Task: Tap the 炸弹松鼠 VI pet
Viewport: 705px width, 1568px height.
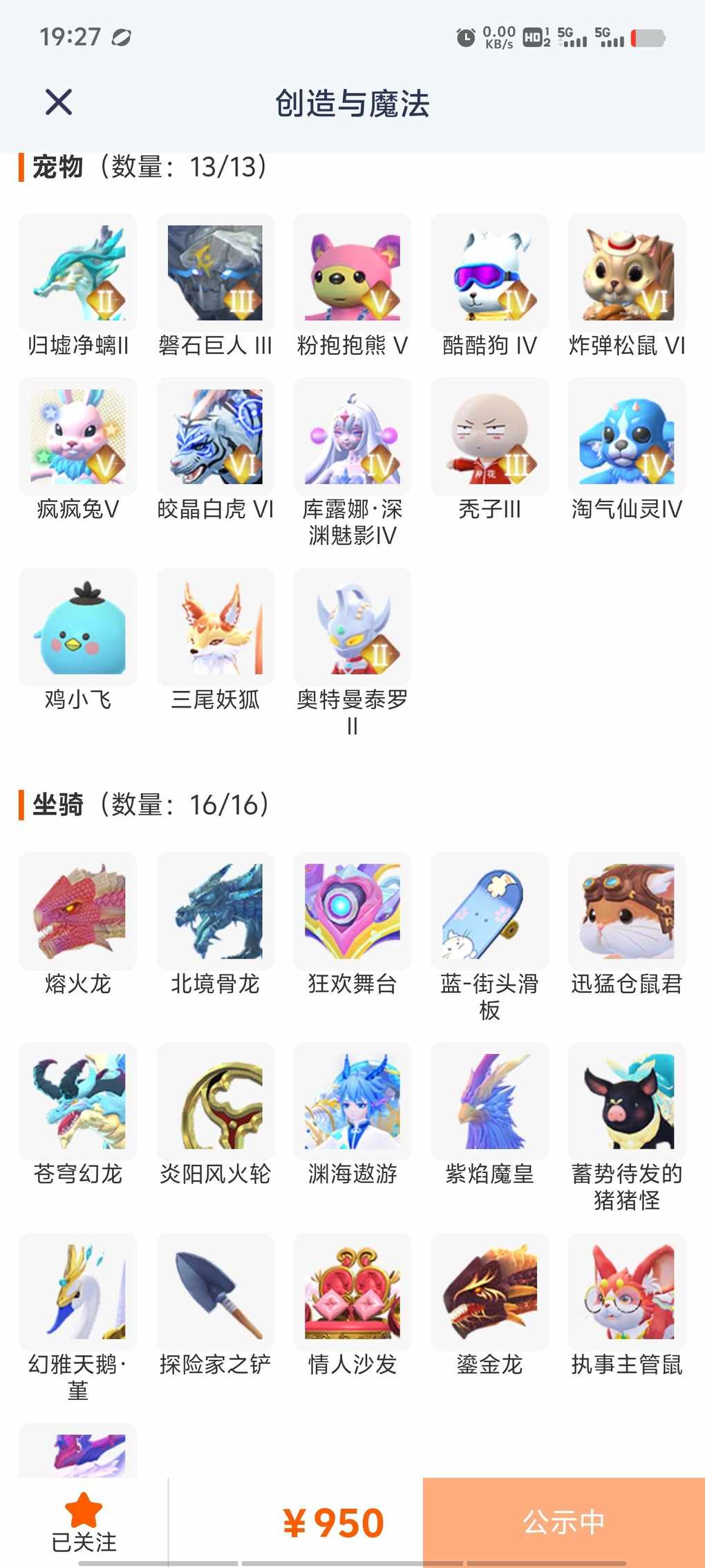Action: (626, 273)
